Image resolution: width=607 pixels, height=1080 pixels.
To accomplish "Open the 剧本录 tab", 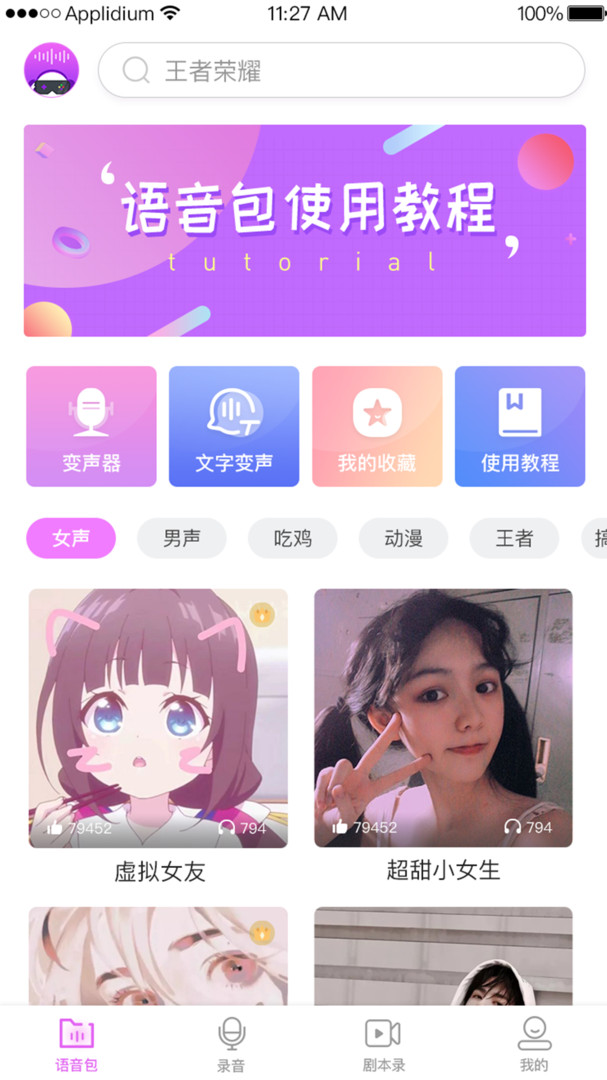I will 383,1043.
